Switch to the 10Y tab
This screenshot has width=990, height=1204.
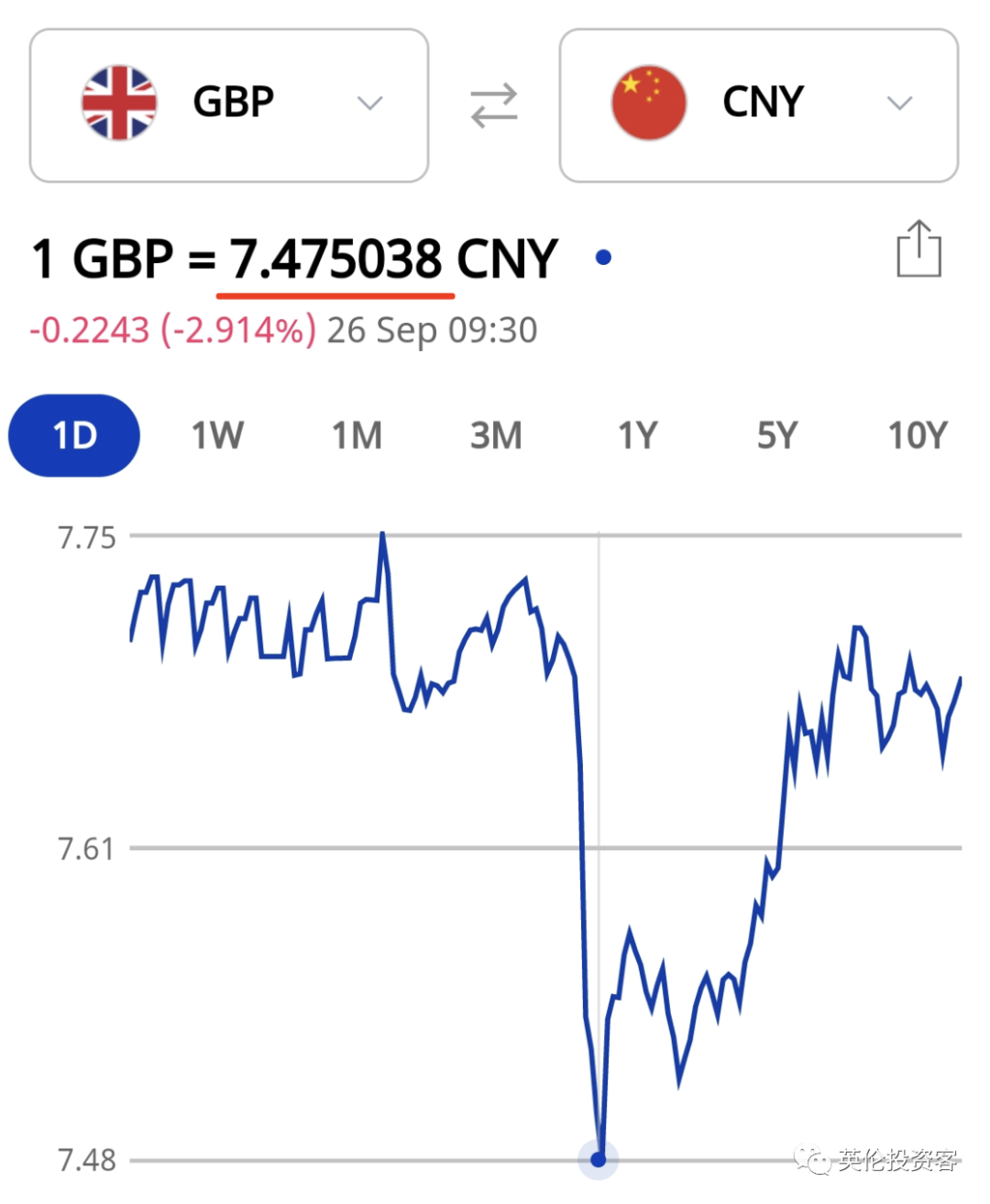(916, 436)
